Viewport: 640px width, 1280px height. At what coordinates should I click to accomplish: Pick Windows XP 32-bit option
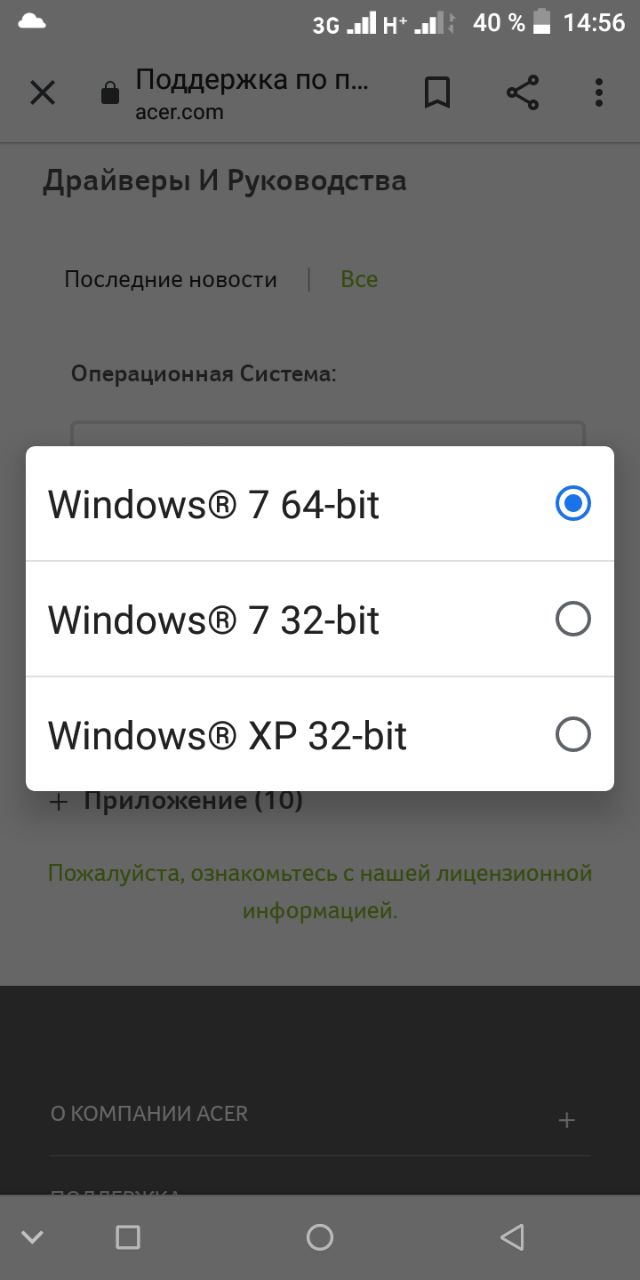pos(320,735)
